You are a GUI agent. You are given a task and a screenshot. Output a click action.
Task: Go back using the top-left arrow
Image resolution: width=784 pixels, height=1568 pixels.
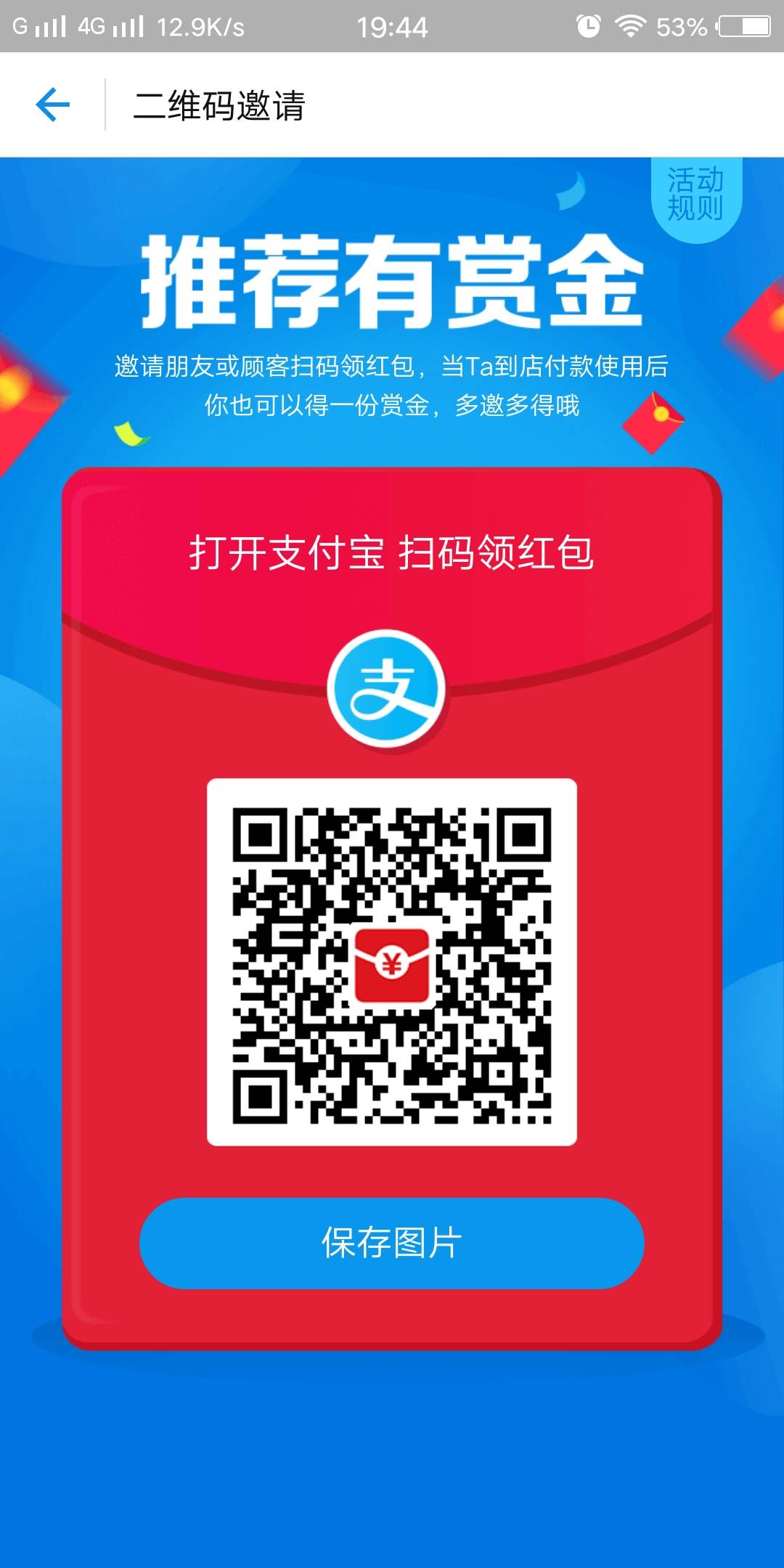click(x=53, y=105)
